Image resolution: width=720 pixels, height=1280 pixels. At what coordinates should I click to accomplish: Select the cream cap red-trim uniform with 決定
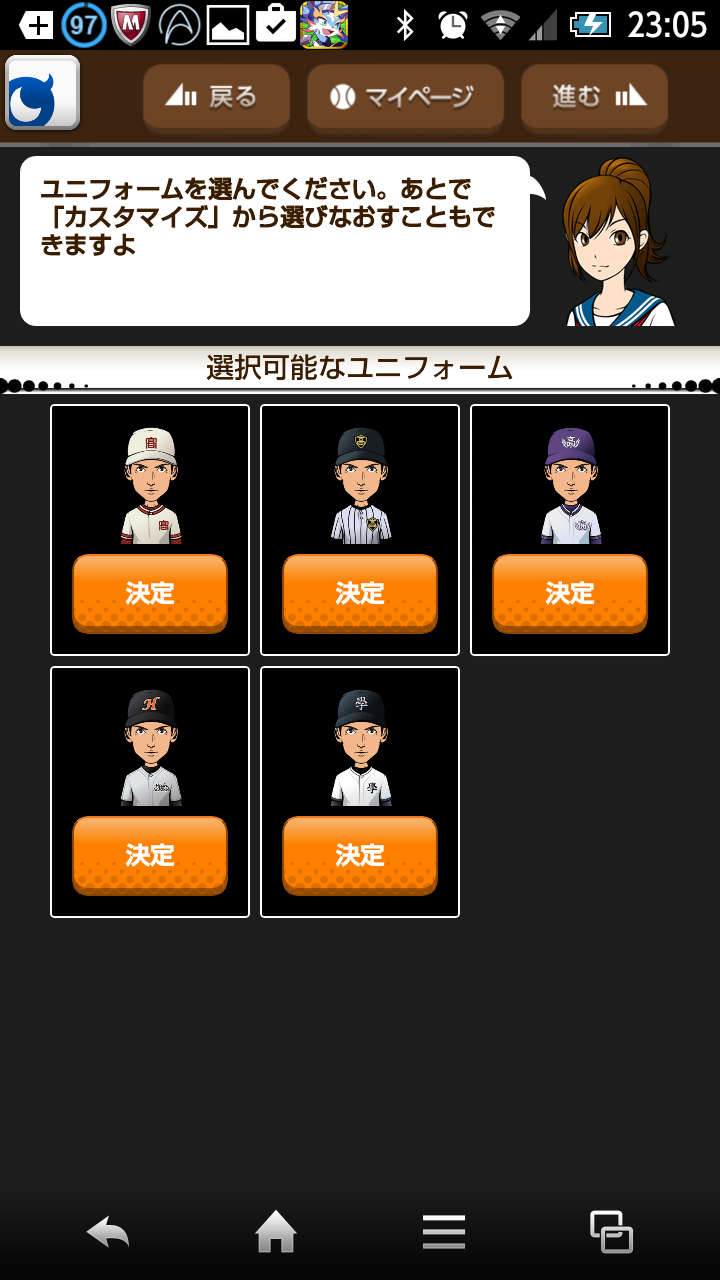[x=150, y=592]
